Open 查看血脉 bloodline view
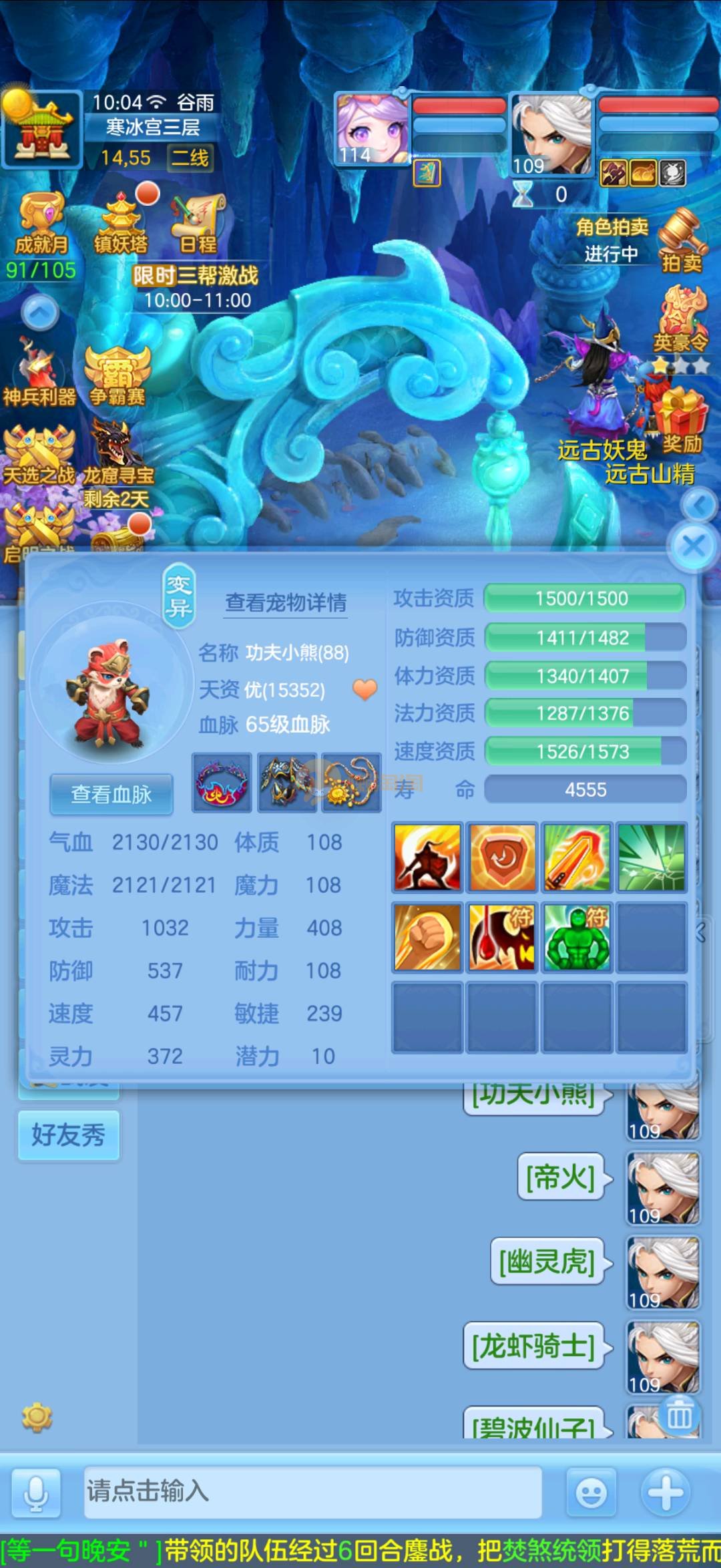Image resolution: width=721 pixels, height=1568 pixels. [111, 794]
